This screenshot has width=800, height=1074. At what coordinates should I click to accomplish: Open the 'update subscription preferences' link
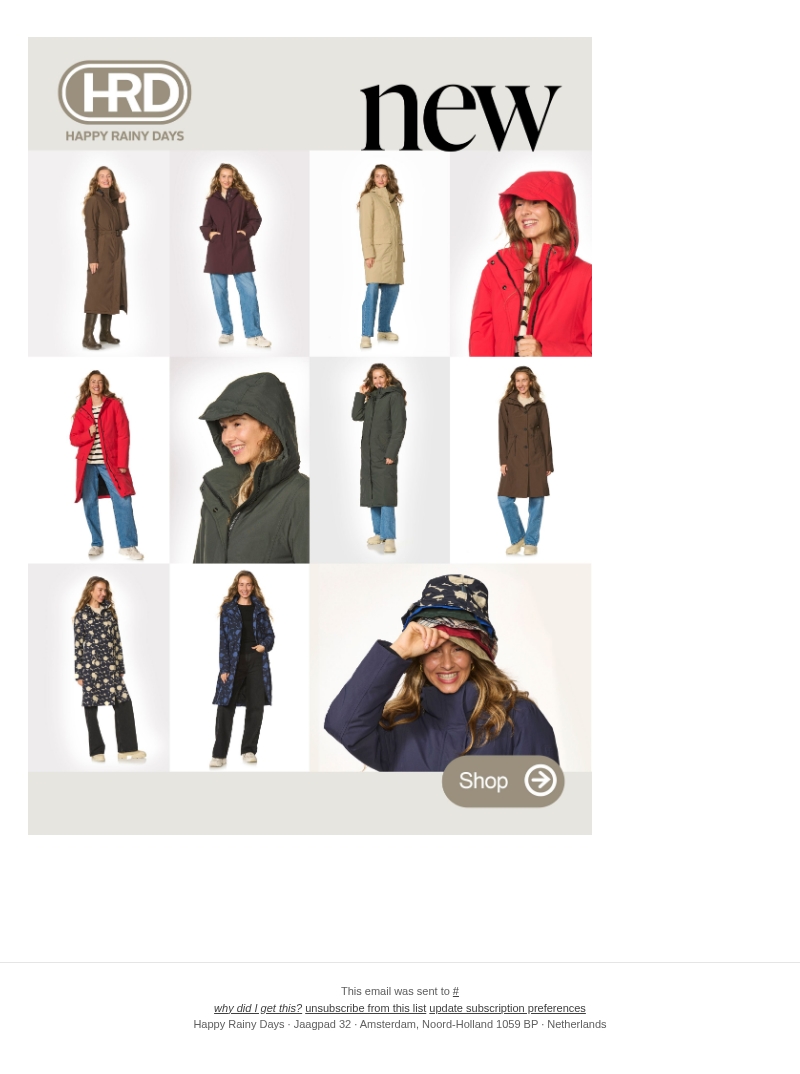coord(507,1008)
